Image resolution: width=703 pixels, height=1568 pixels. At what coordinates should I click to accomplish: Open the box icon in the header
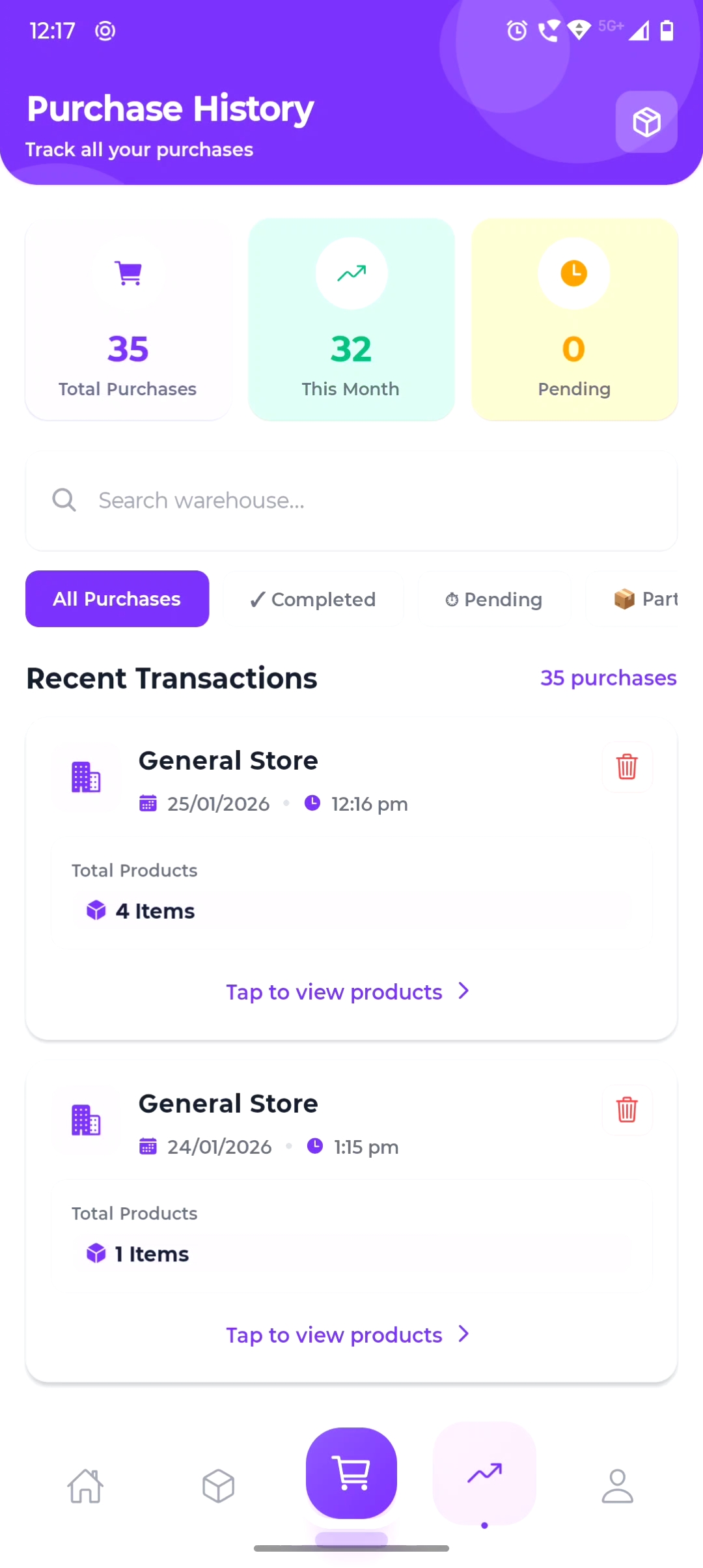[646, 122]
